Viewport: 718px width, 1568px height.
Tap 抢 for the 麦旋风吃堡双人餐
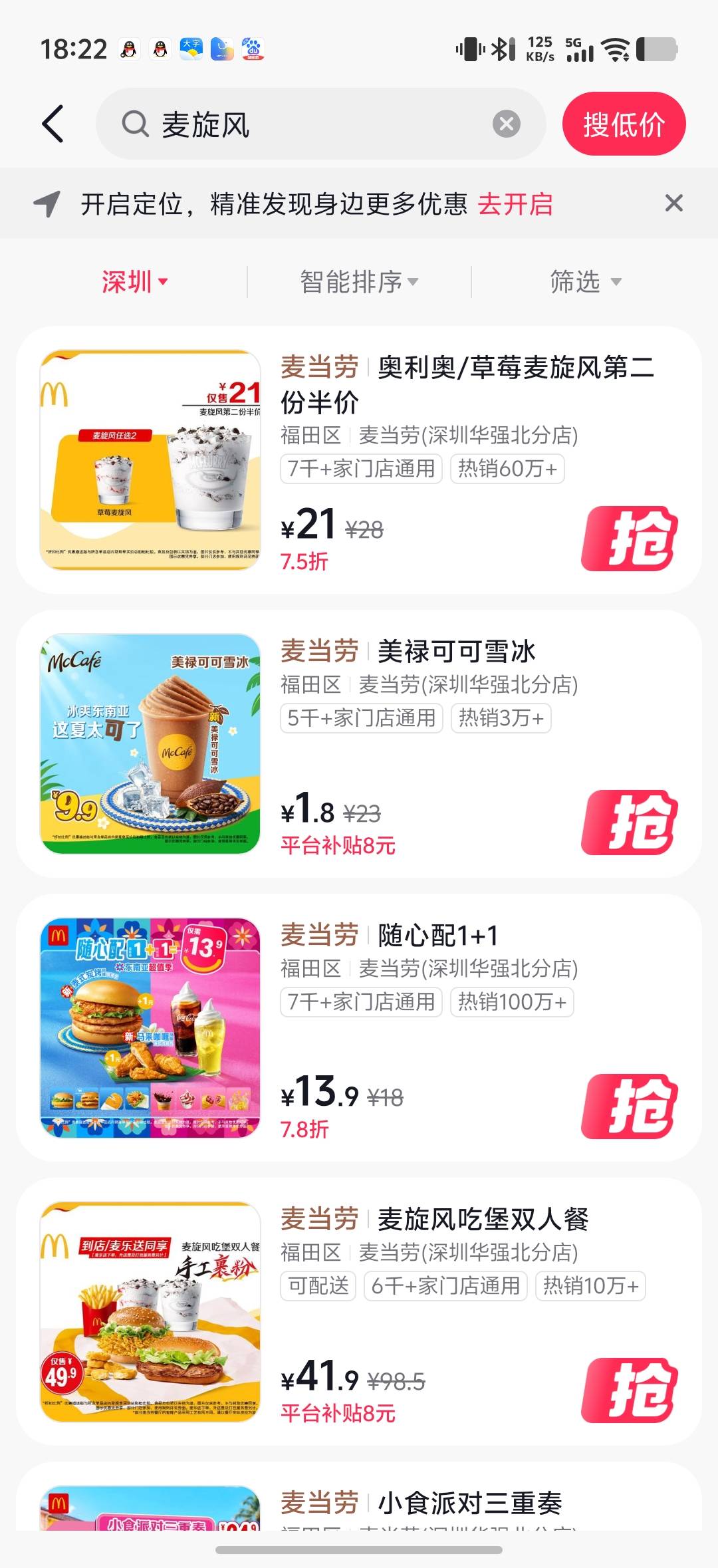click(x=630, y=1390)
